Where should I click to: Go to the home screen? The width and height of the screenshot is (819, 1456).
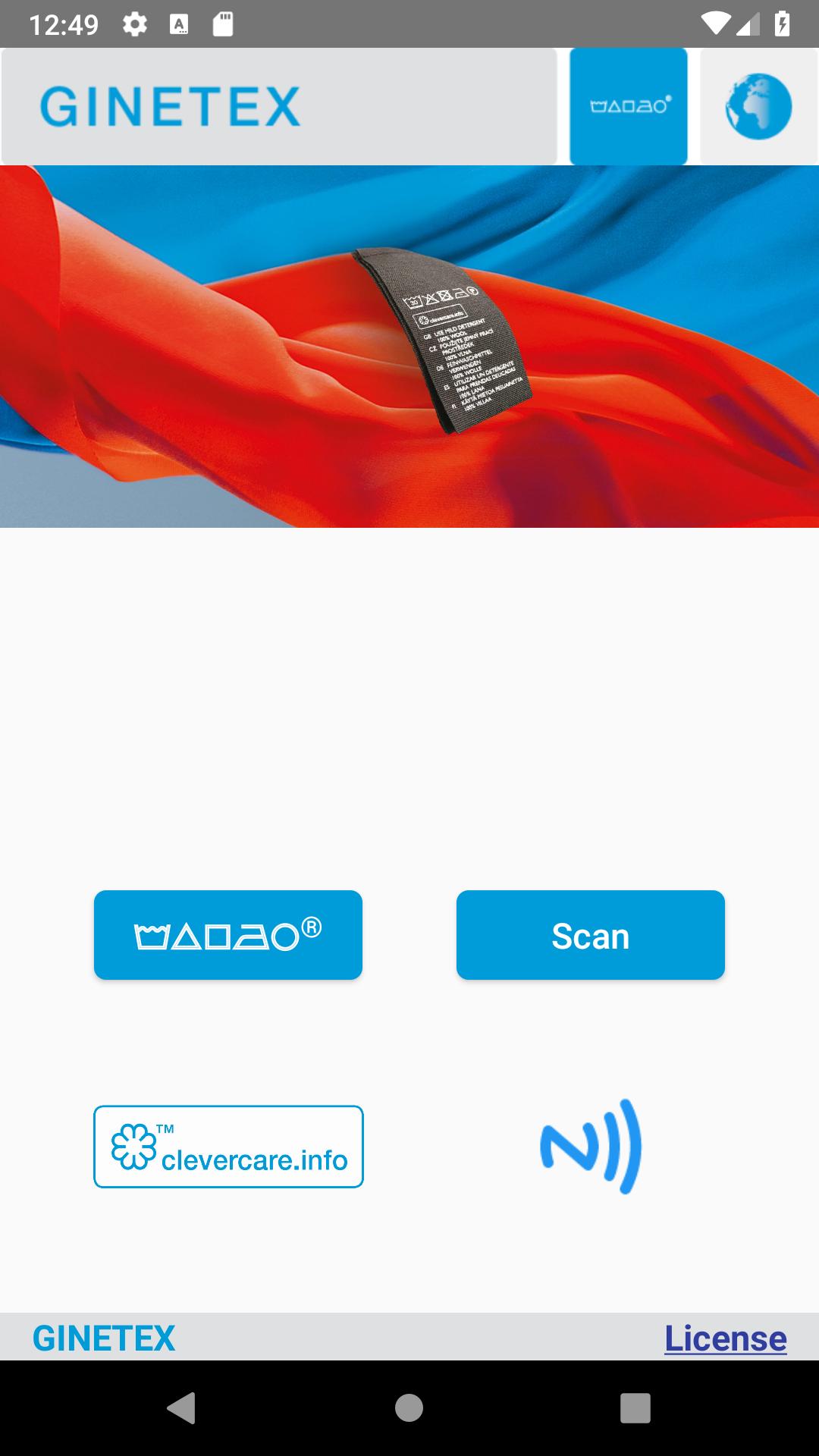(x=409, y=1408)
